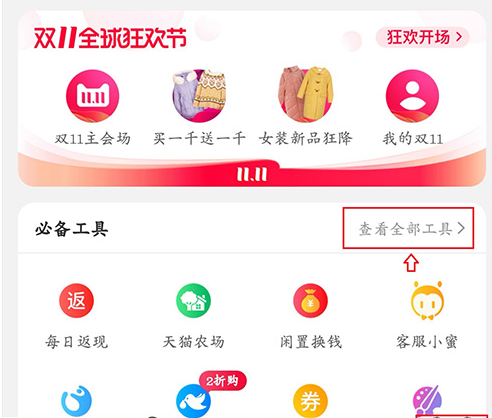Image resolution: width=492 pixels, height=418 pixels.
Task: Open 天猫农场
Action: [x=193, y=316]
